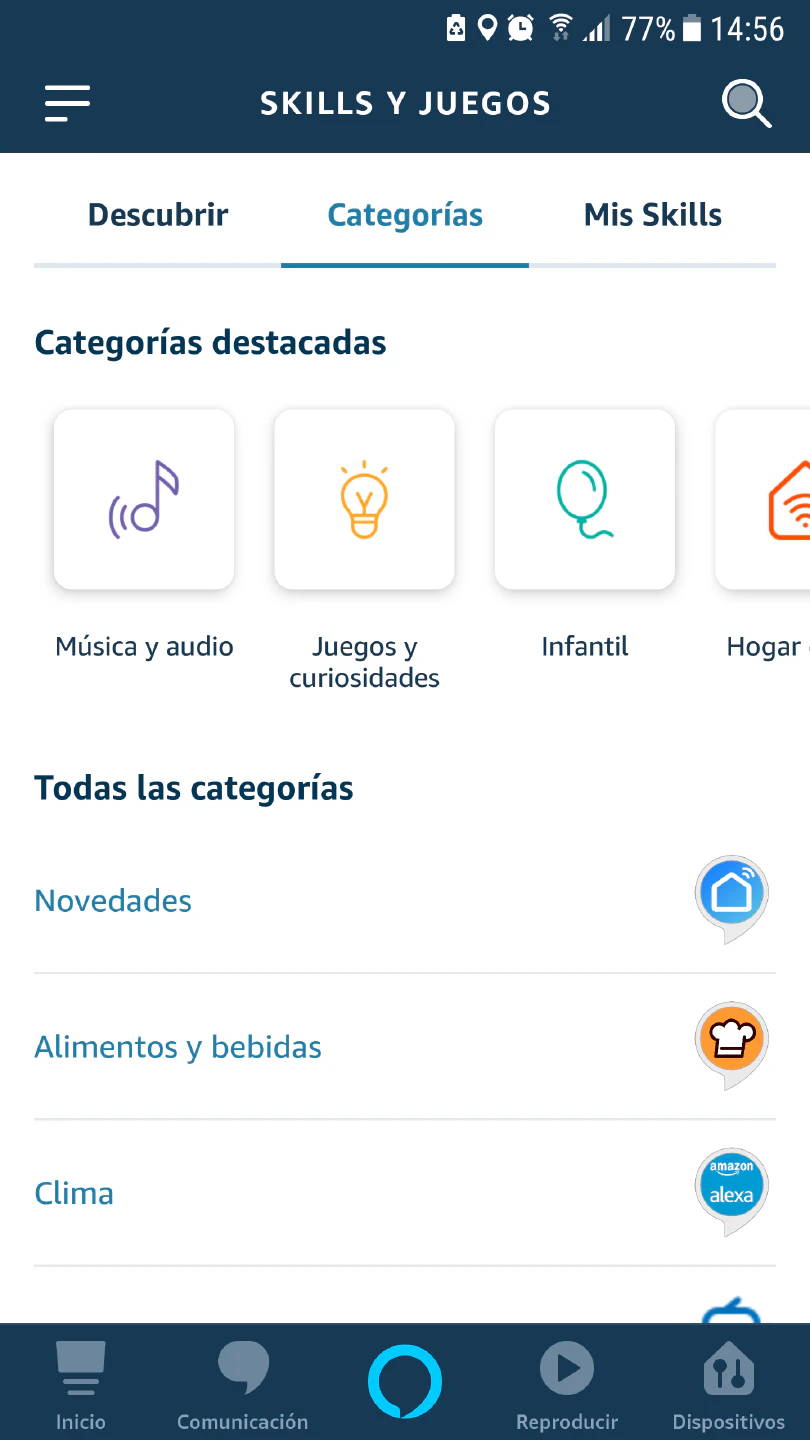Open the Novedades category
This screenshot has width=810, height=1440.
(113, 900)
